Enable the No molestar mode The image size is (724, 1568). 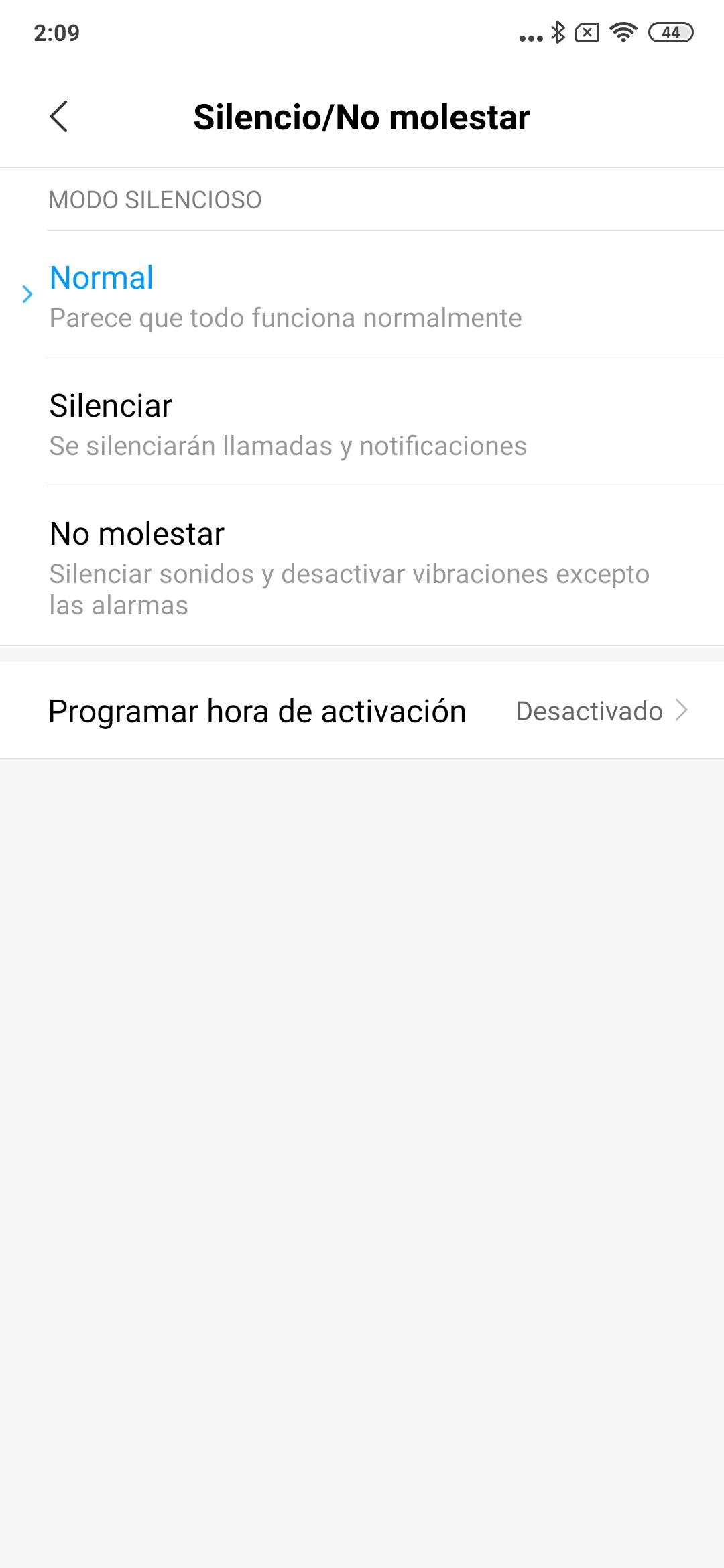(x=362, y=566)
